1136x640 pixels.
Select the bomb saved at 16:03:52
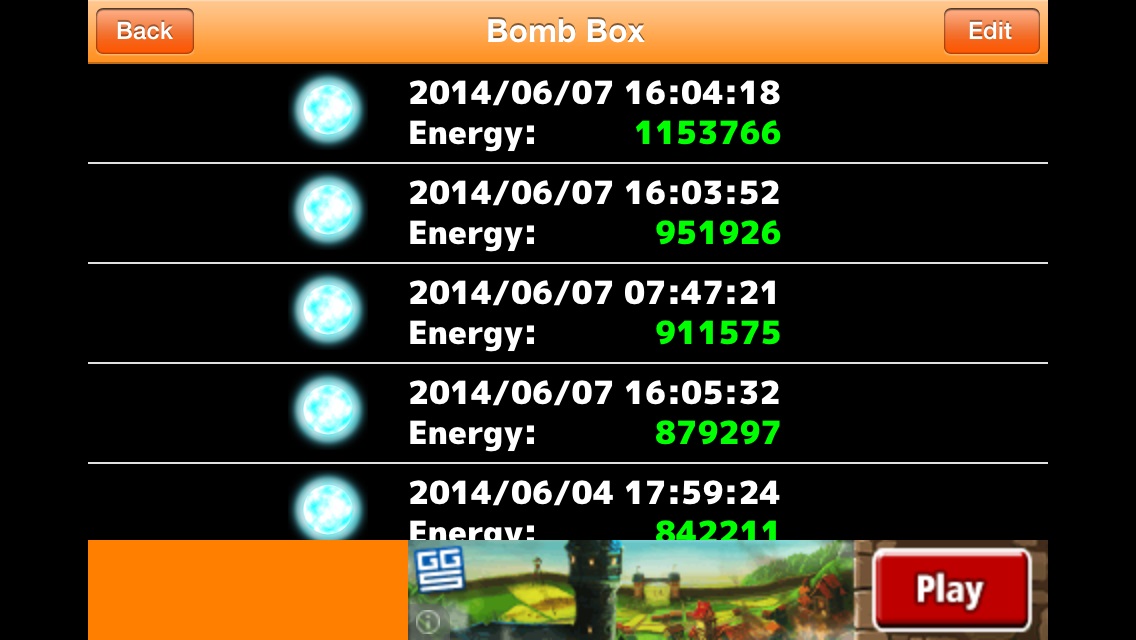(x=567, y=213)
